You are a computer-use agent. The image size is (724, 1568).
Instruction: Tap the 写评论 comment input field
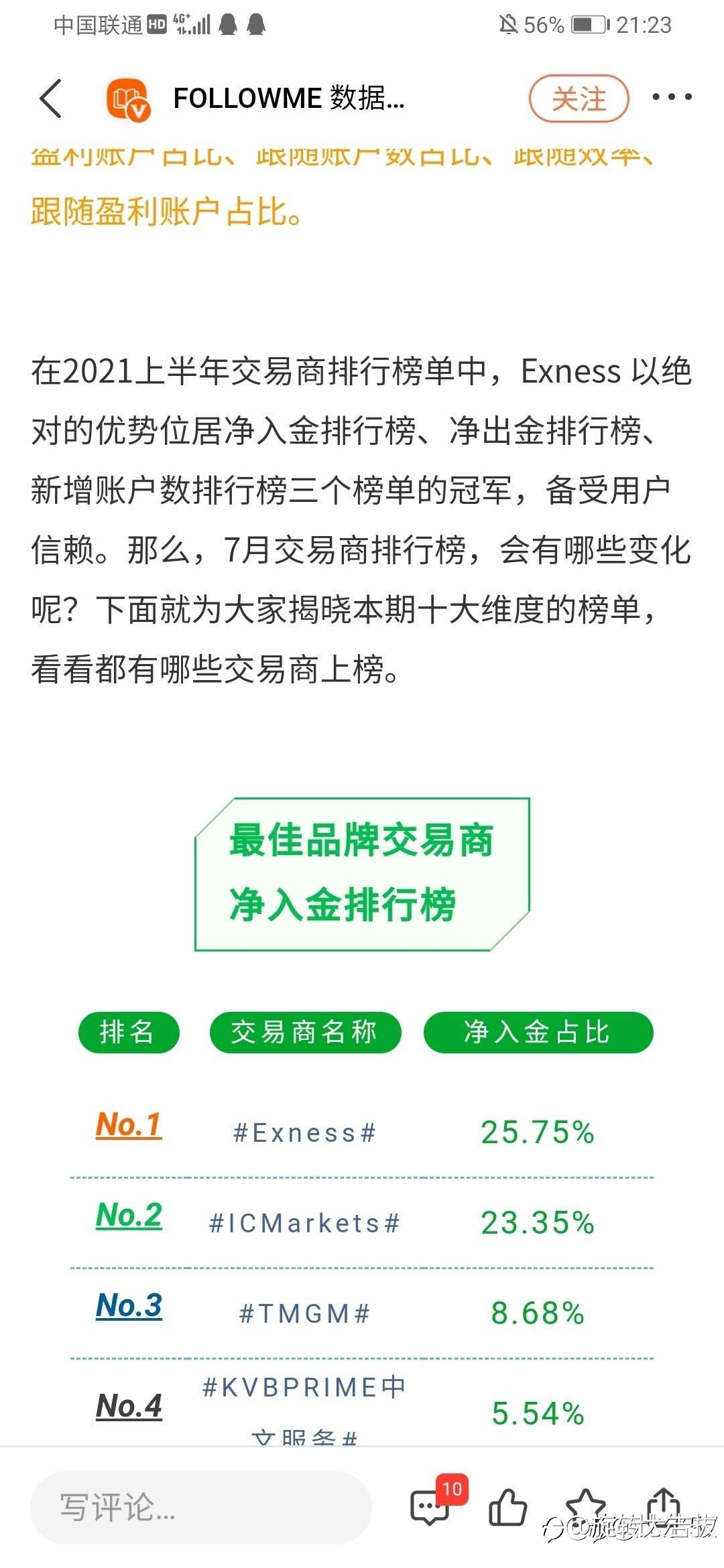201,1508
